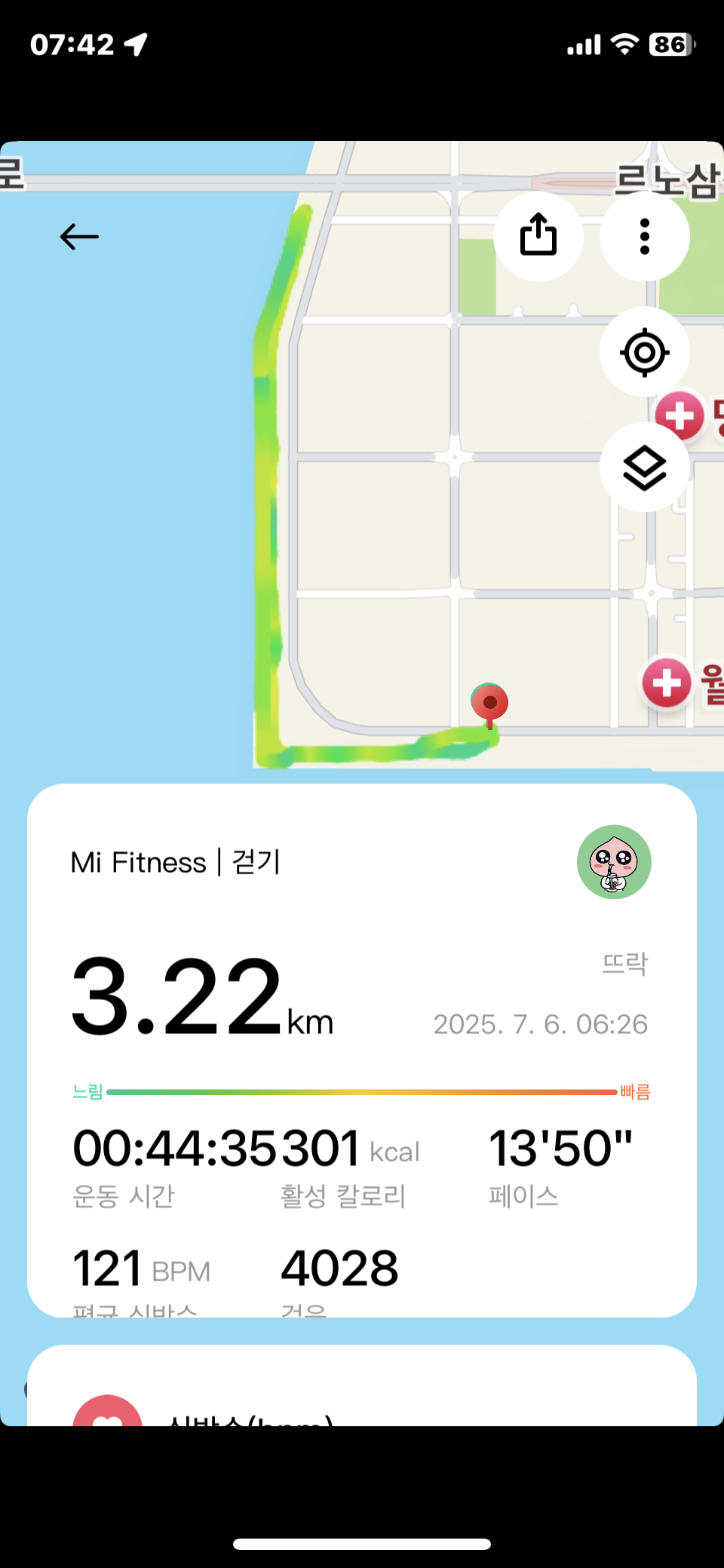Go back using the arrow icon
The height and width of the screenshot is (1568, 724).
79,237
